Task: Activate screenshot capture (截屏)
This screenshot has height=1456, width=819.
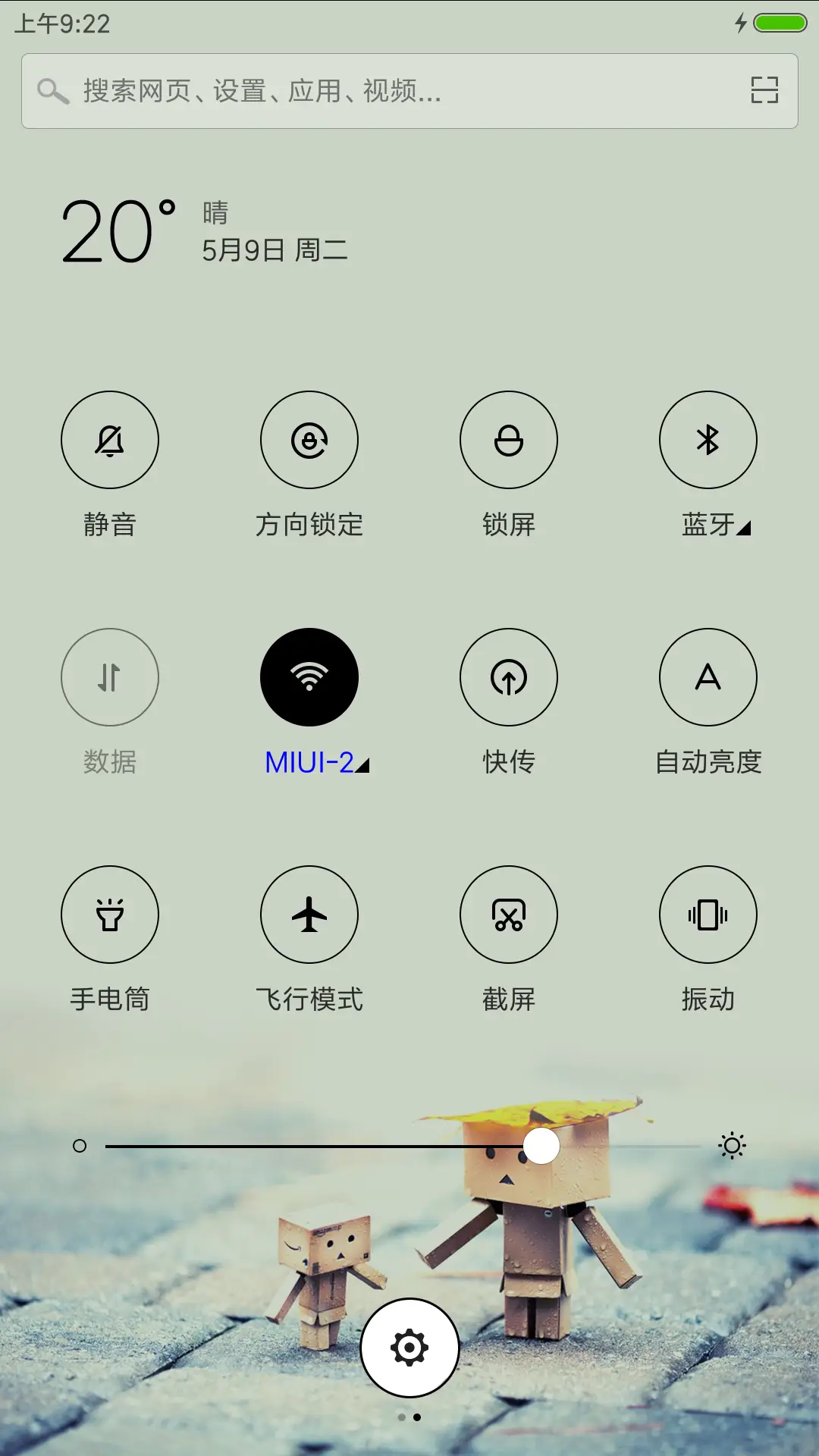Action: (x=509, y=915)
